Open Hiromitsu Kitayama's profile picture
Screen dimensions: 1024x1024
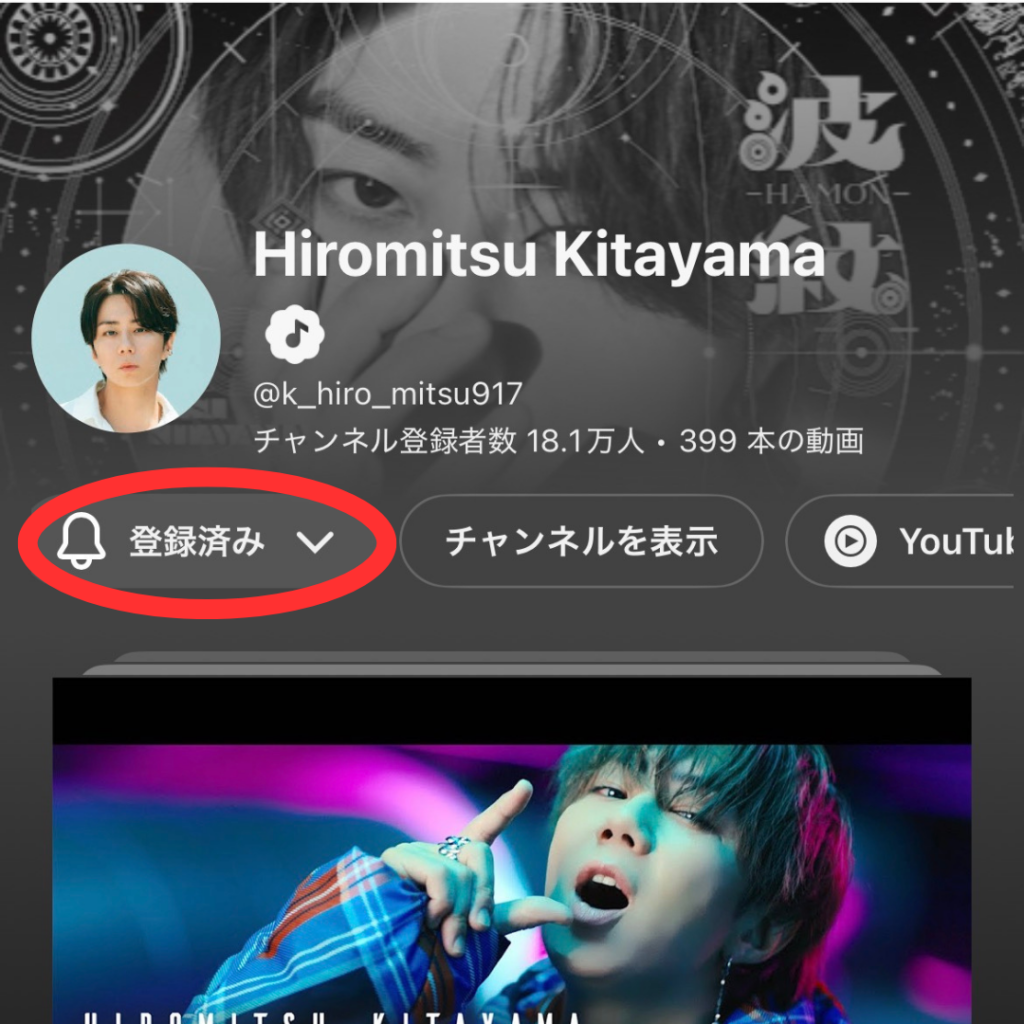point(126,338)
